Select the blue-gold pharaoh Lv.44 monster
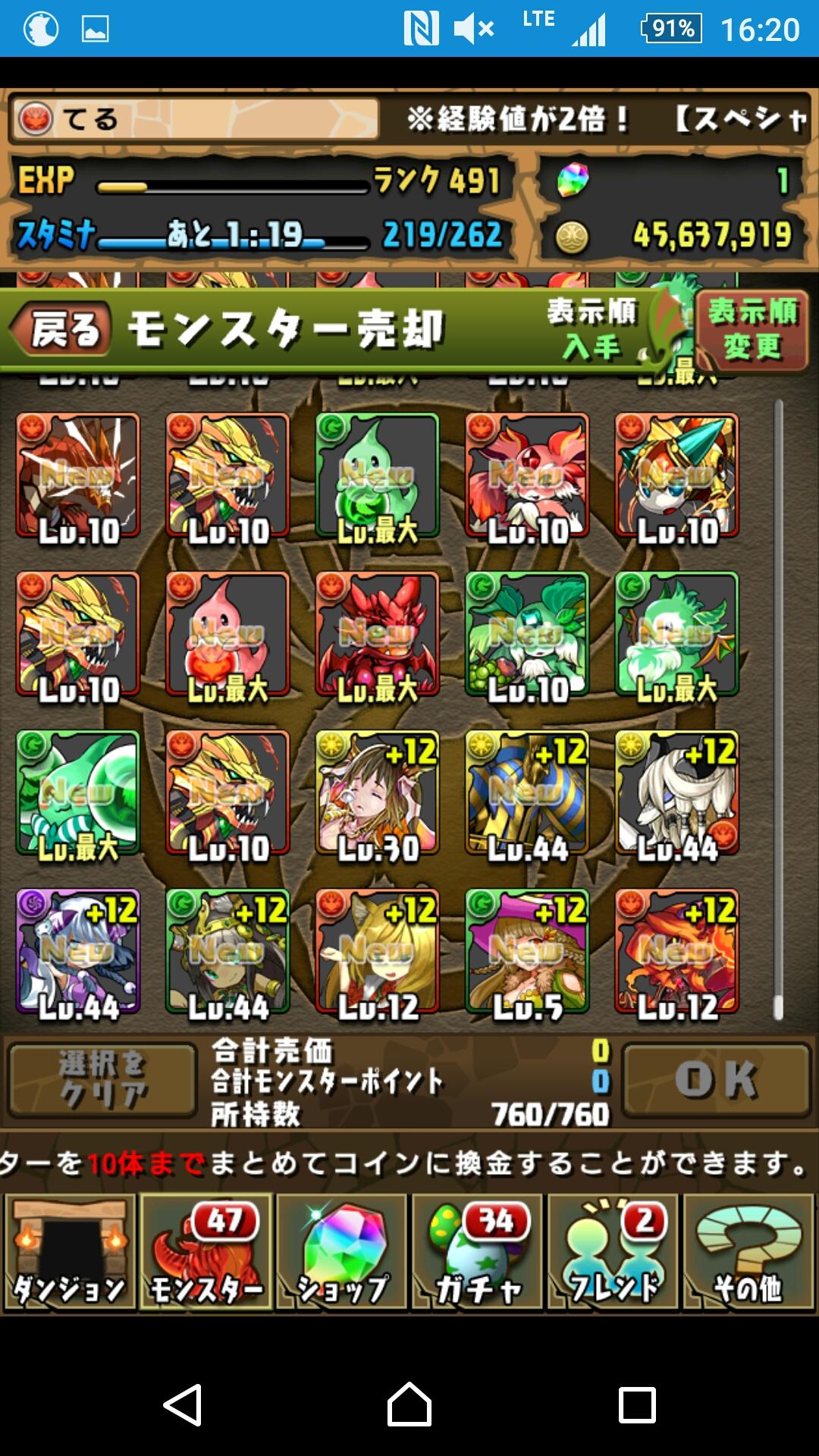819x1456 pixels. [x=527, y=793]
